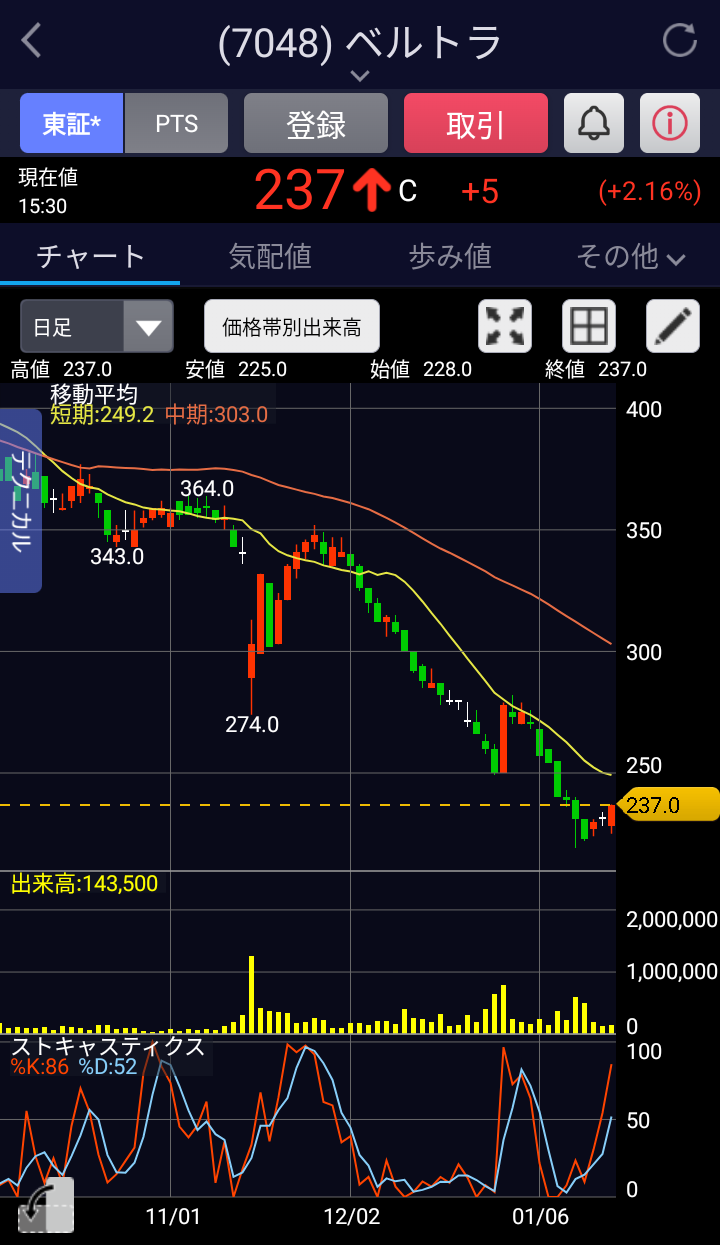Expand the その他 menu
The image size is (720, 1245).
point(630,257)
